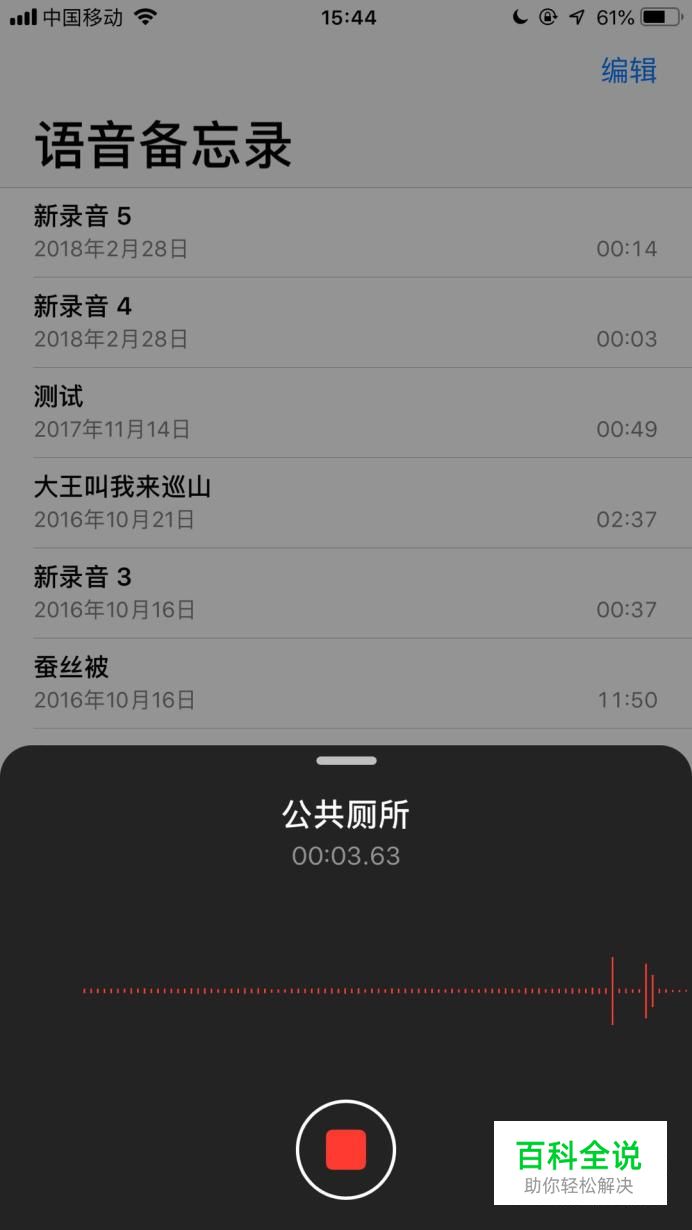Stop the current recording

pos(346,1149)
